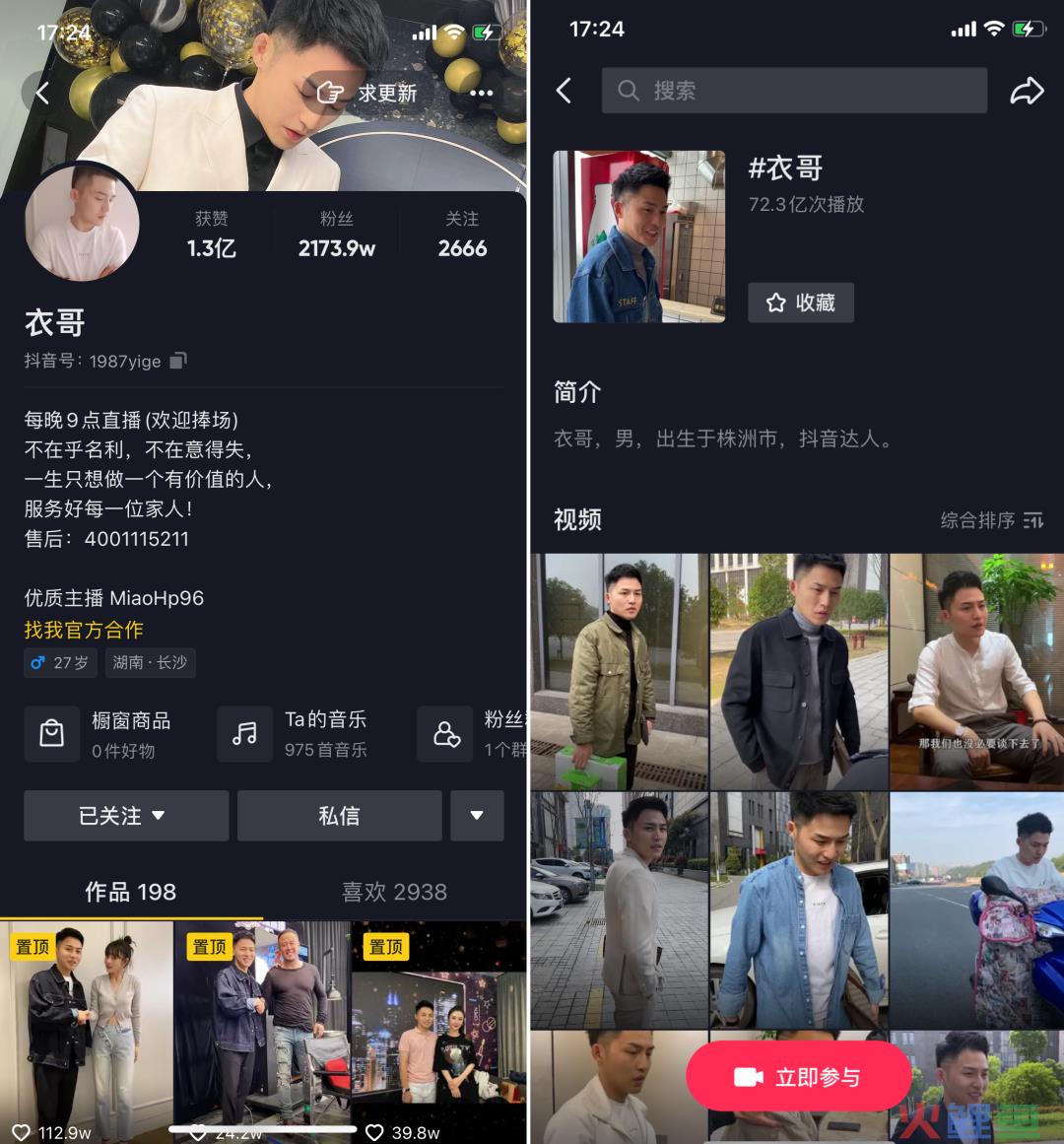This screenshot has width=1064, height=1144.
Task: Select the 作品 198 tab
Action: (x=130, y=892)
